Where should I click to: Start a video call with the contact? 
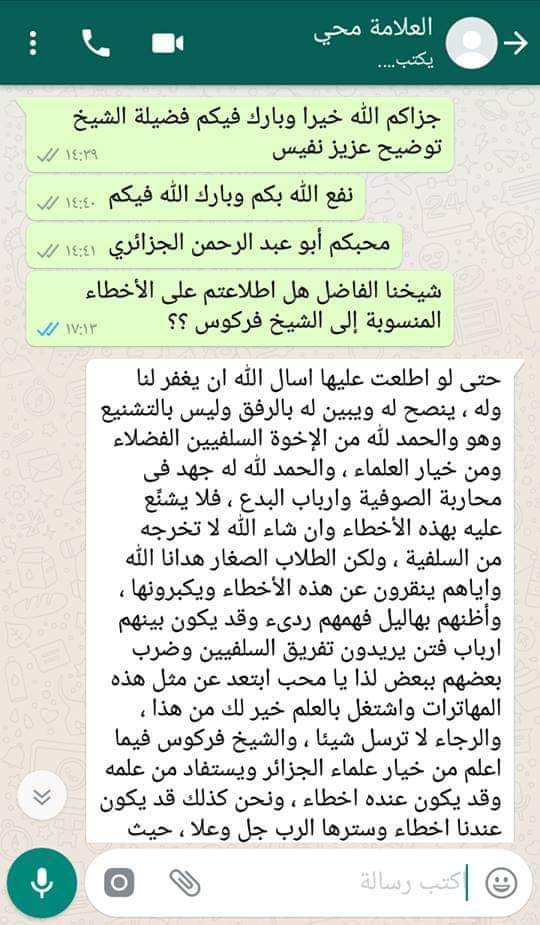168,44
